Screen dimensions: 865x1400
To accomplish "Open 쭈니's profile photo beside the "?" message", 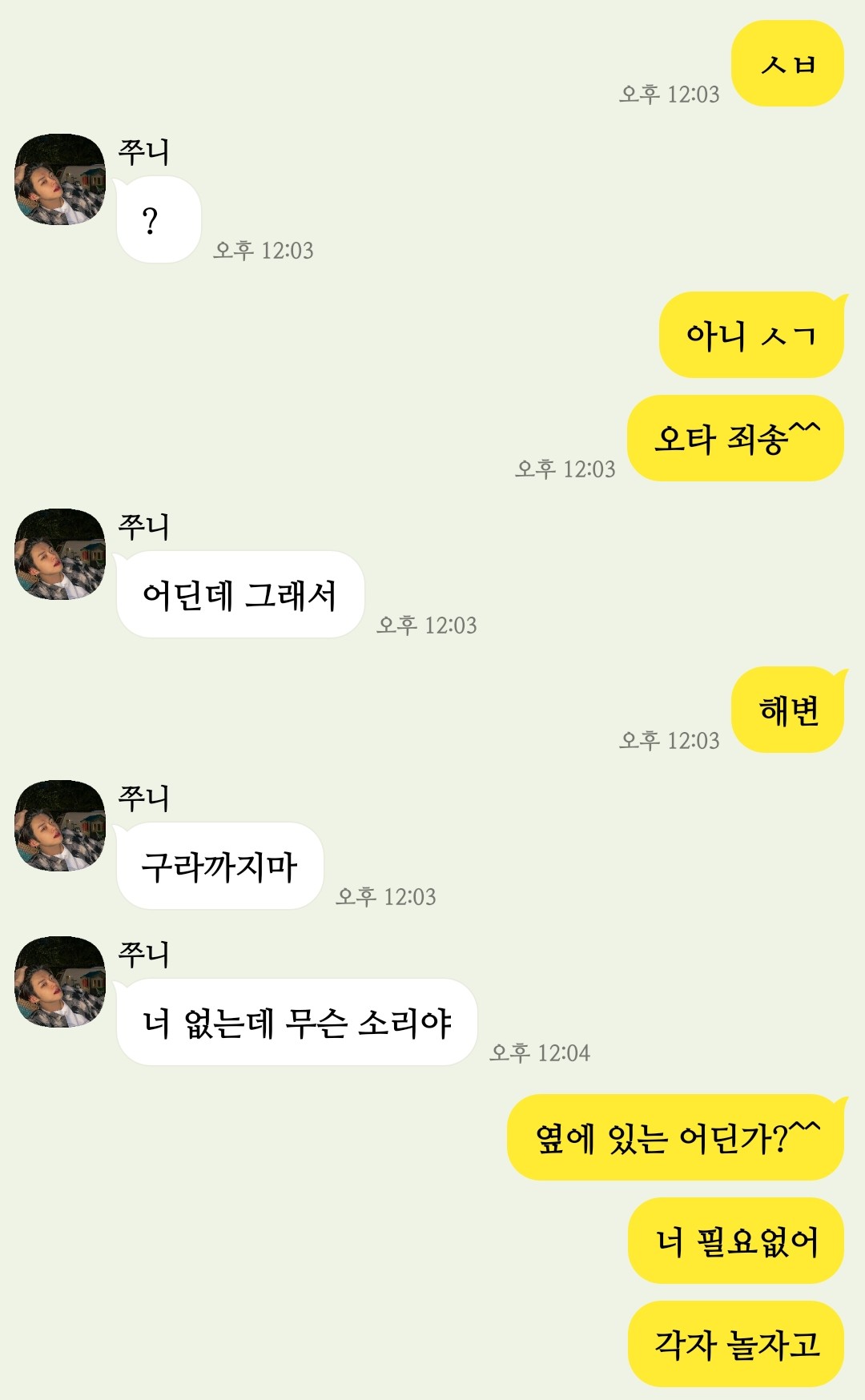I will [x=60, y=179].
